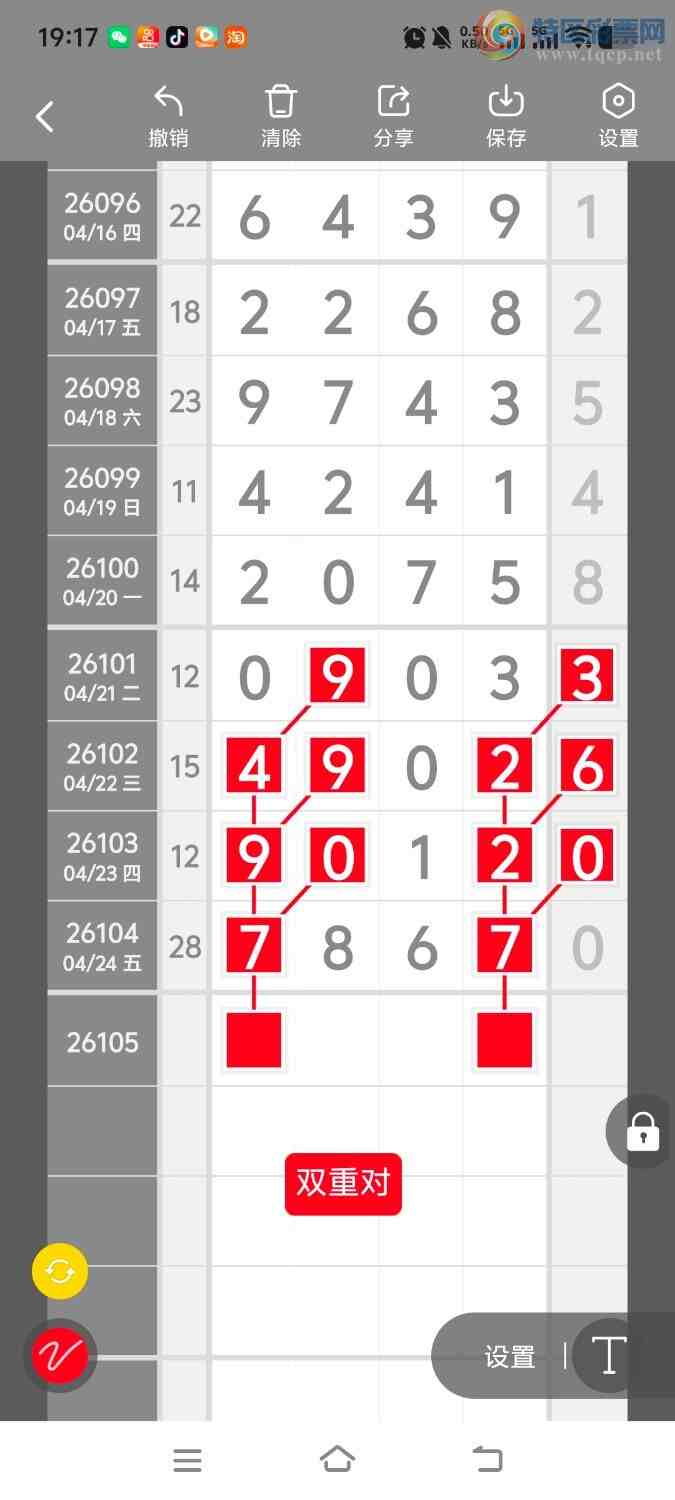The image size is (675, 1500).
Task: Tap the lock icon on the right edge
Action: pyautogui.click(x=642, y=1132)
